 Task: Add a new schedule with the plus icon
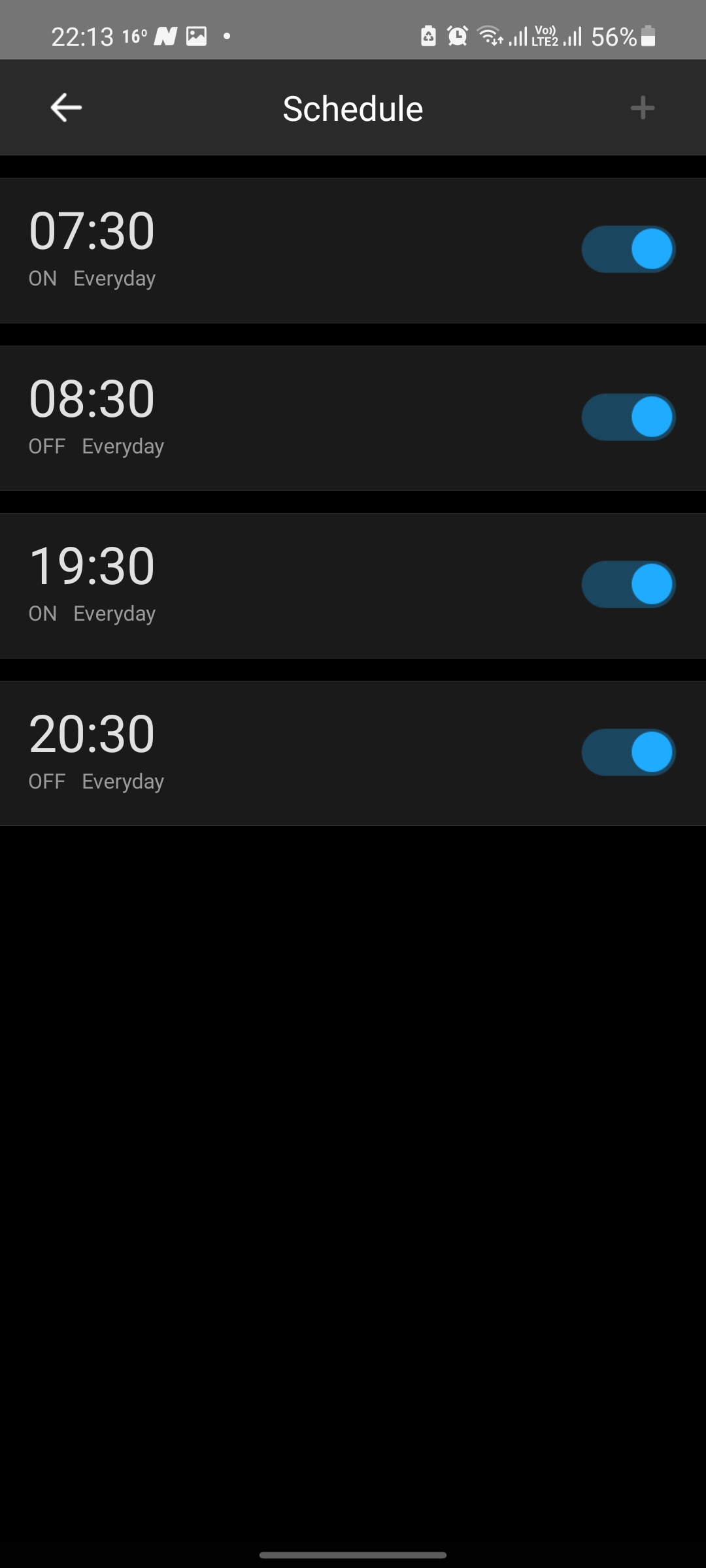(642, 108)
